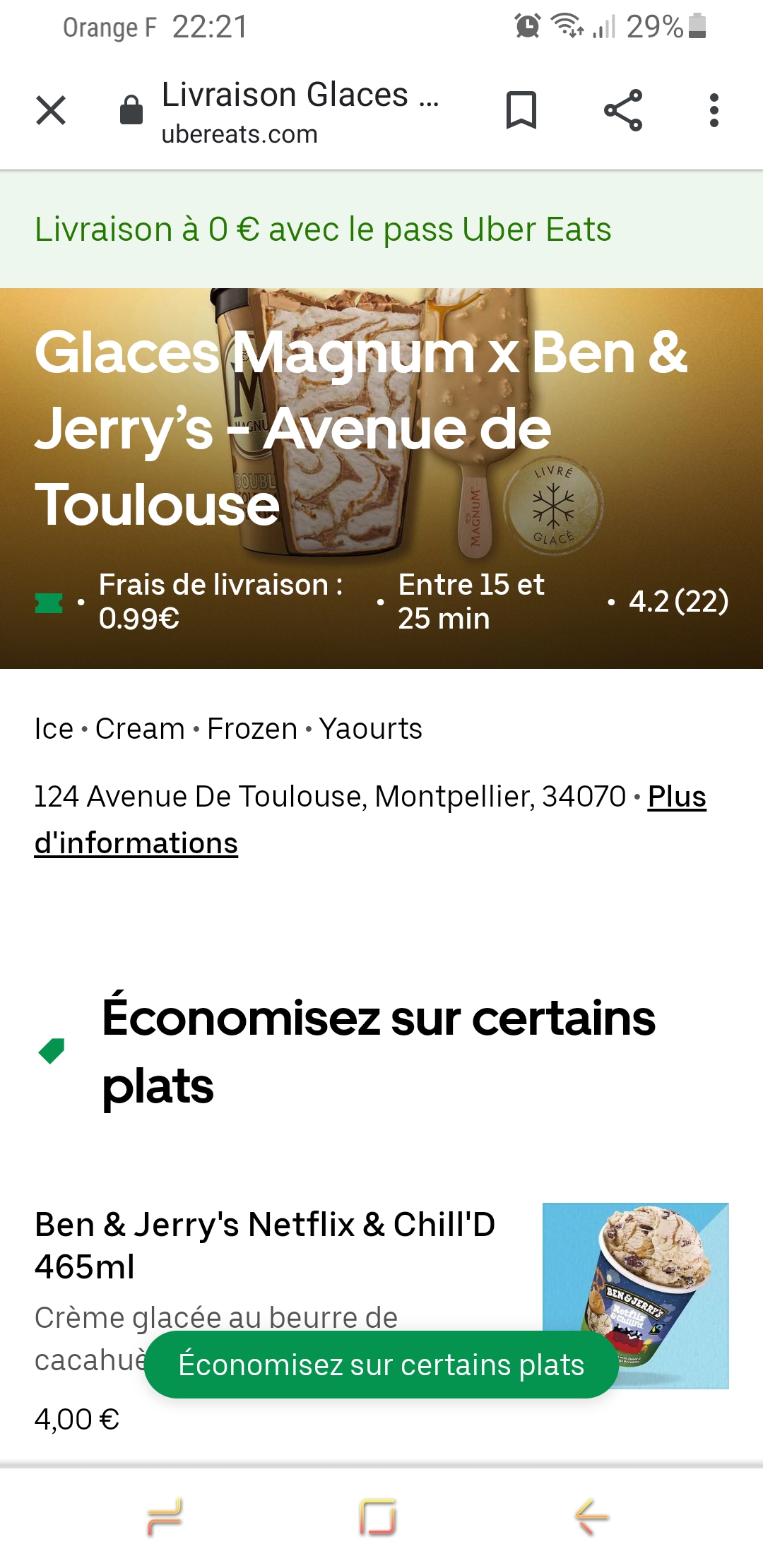Open the Uber Eats pass delivery banner
763x1568 pixels.
point(323,230)
